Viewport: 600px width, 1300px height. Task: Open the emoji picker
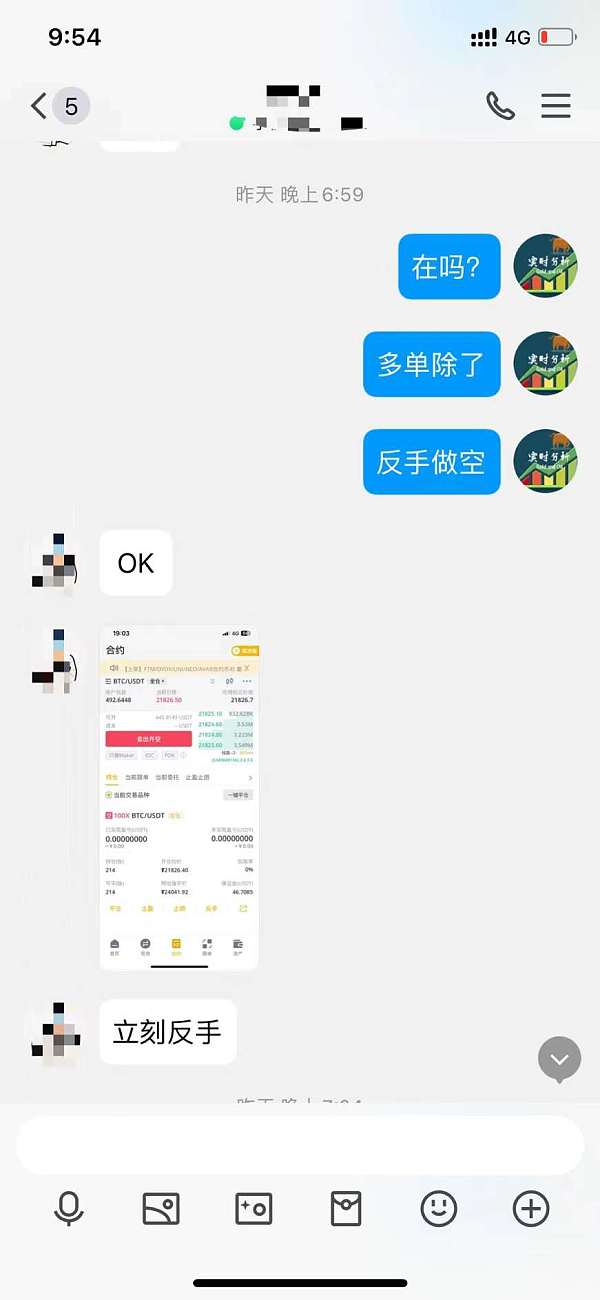[x=438, y=1209]
